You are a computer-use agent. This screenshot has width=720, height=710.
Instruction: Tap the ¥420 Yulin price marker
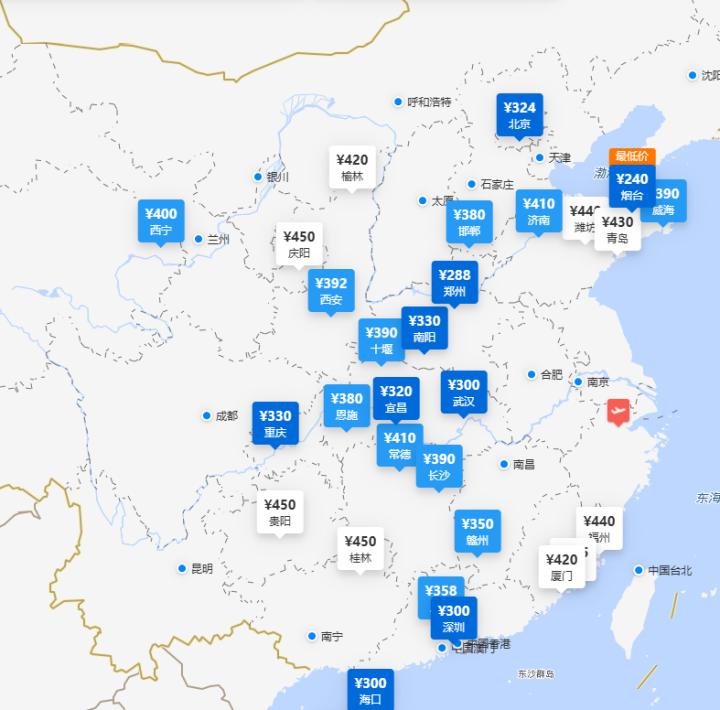point(352,166)
